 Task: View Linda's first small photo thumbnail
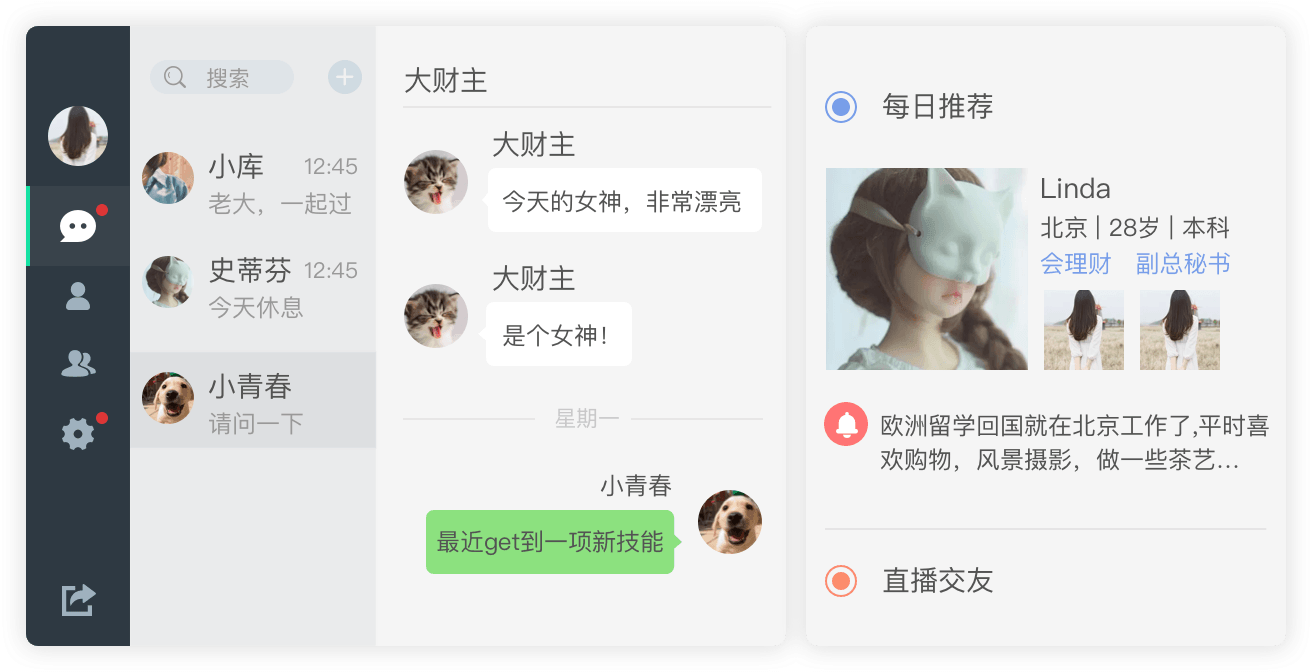pos(1084,330)
